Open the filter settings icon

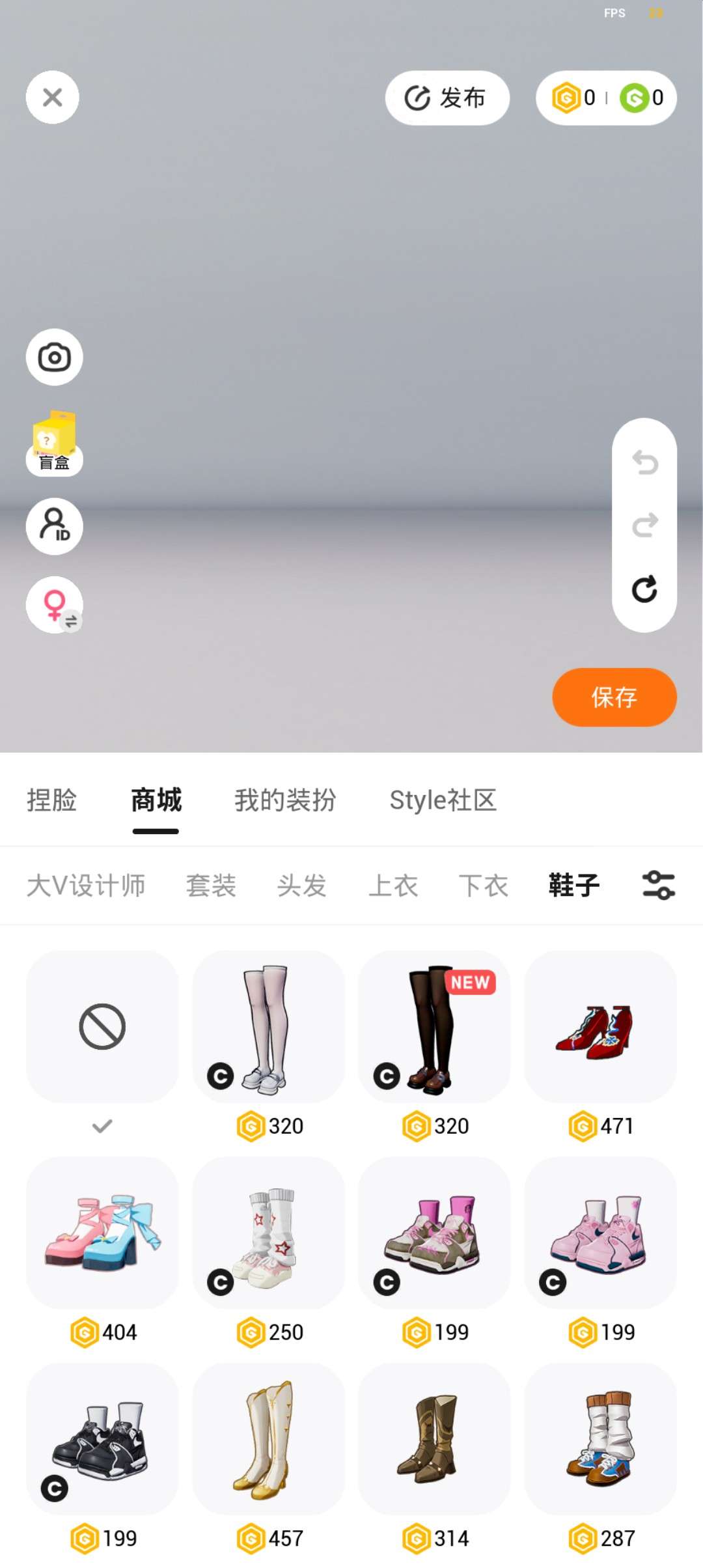[659, 886]
